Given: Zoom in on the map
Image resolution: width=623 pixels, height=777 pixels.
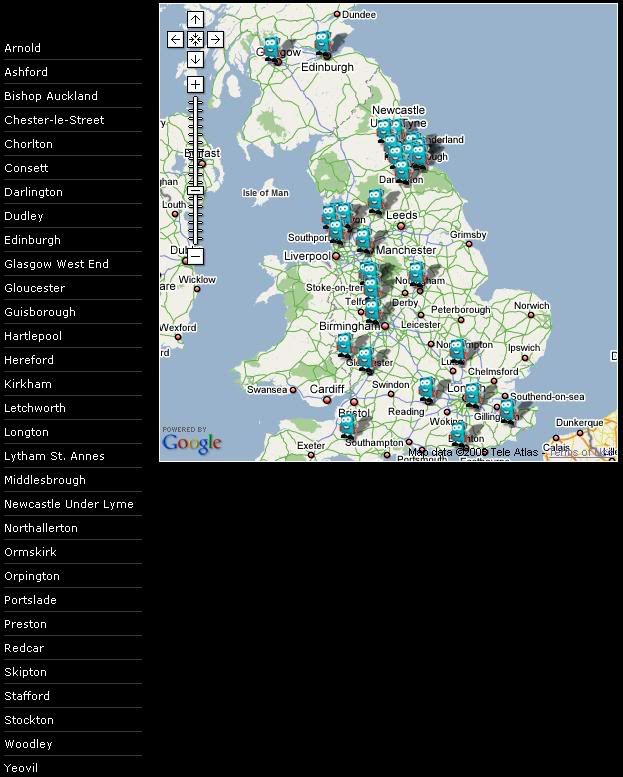Looking at the screenshot, I should tap(195, 85).
